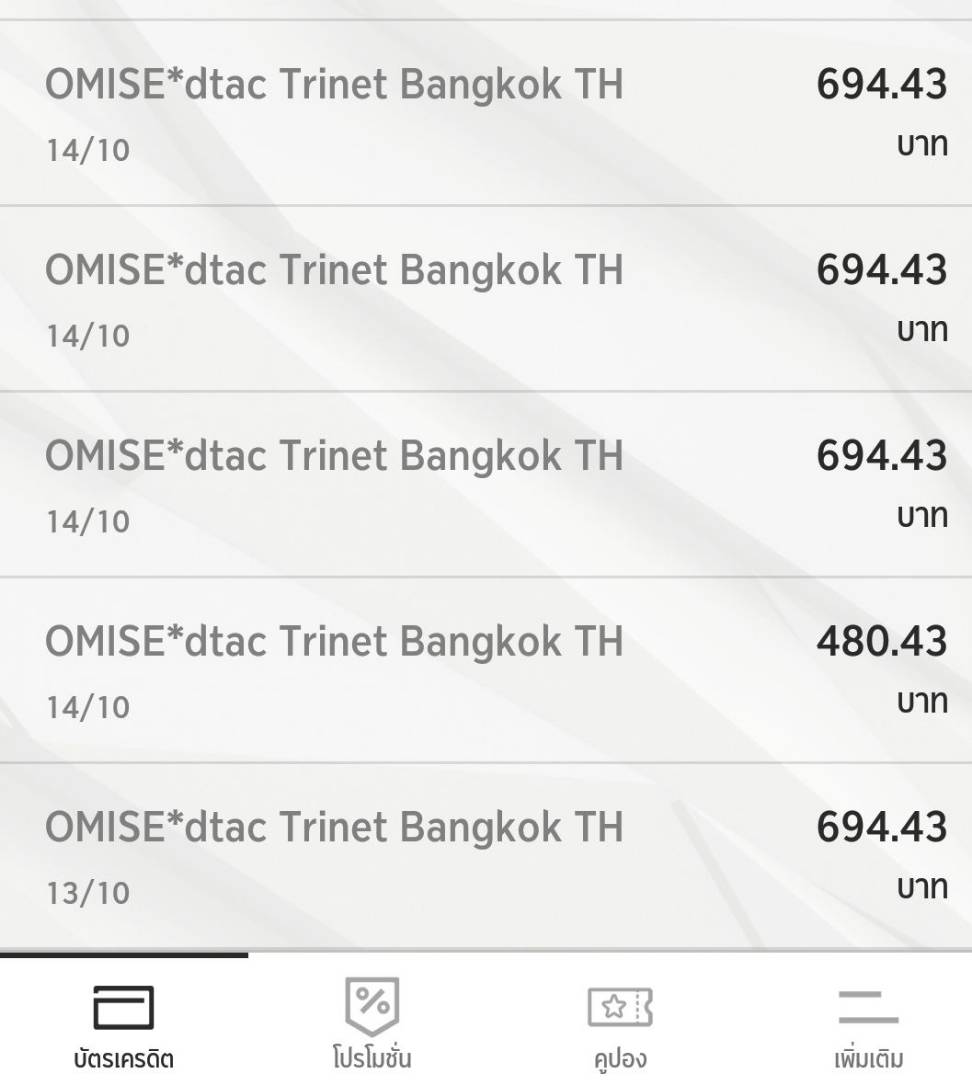Go to the คูปอง tab
This screenshot has height=1085, width=972.
[620, 1022]
